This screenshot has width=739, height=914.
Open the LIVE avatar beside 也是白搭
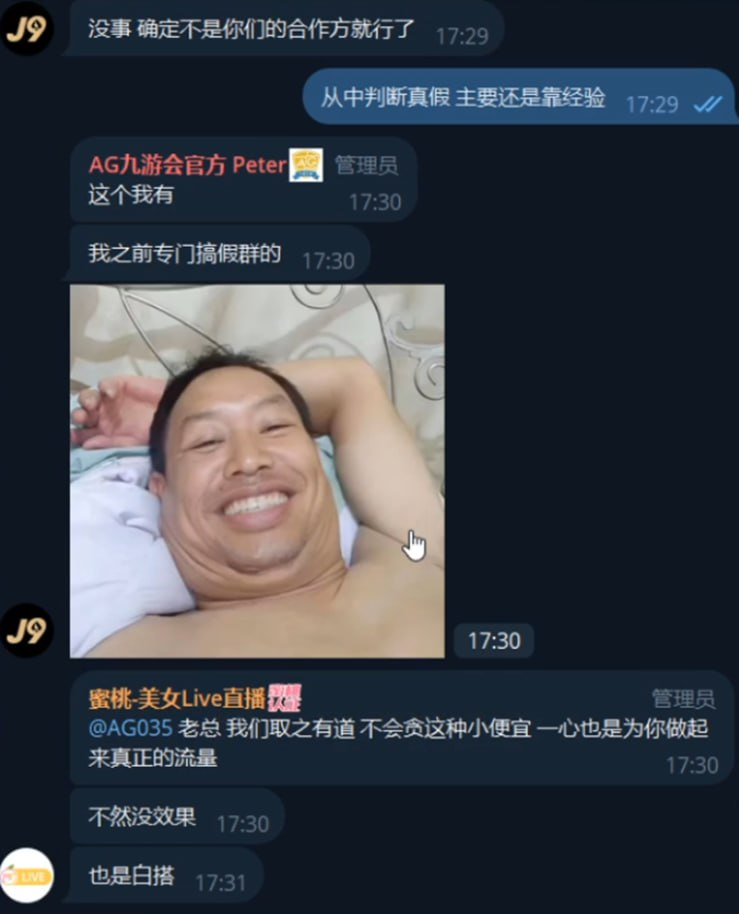point(27,876)
